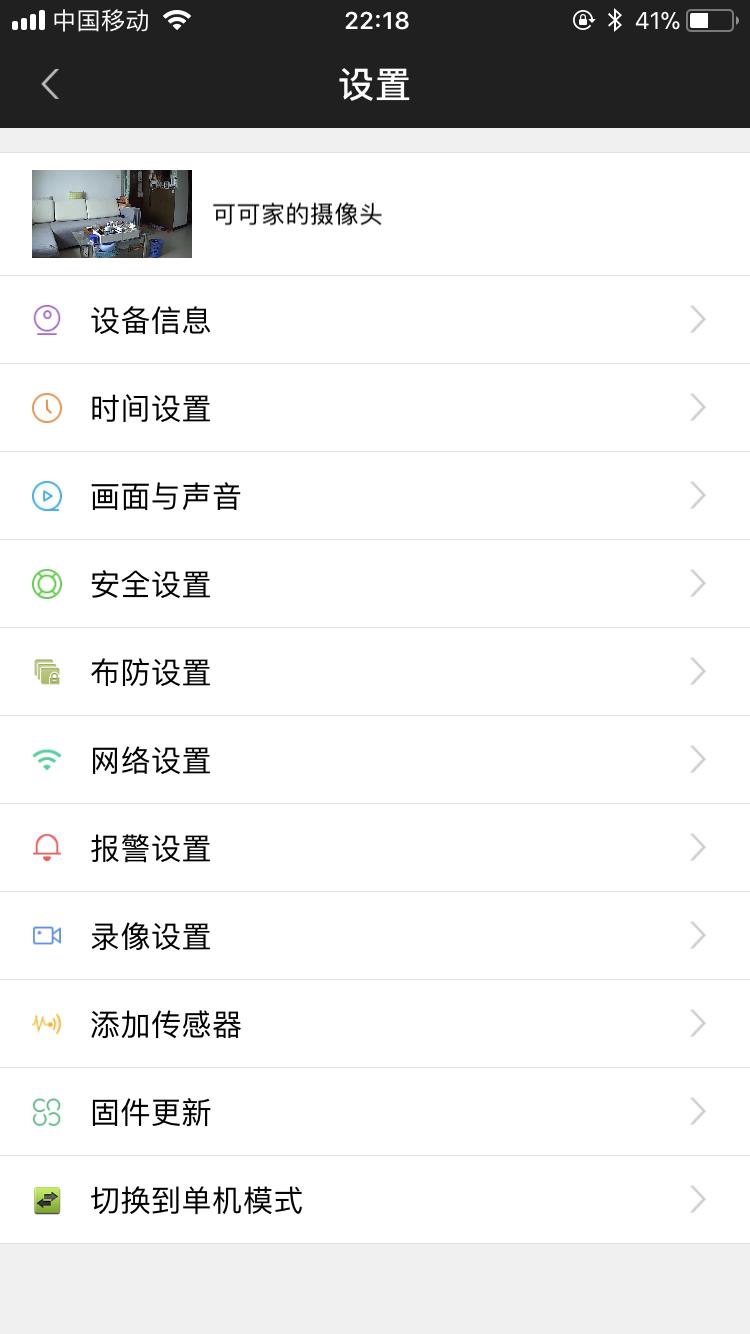
Task: Open the 报警设置 menu entry
Action: [375, 847]
